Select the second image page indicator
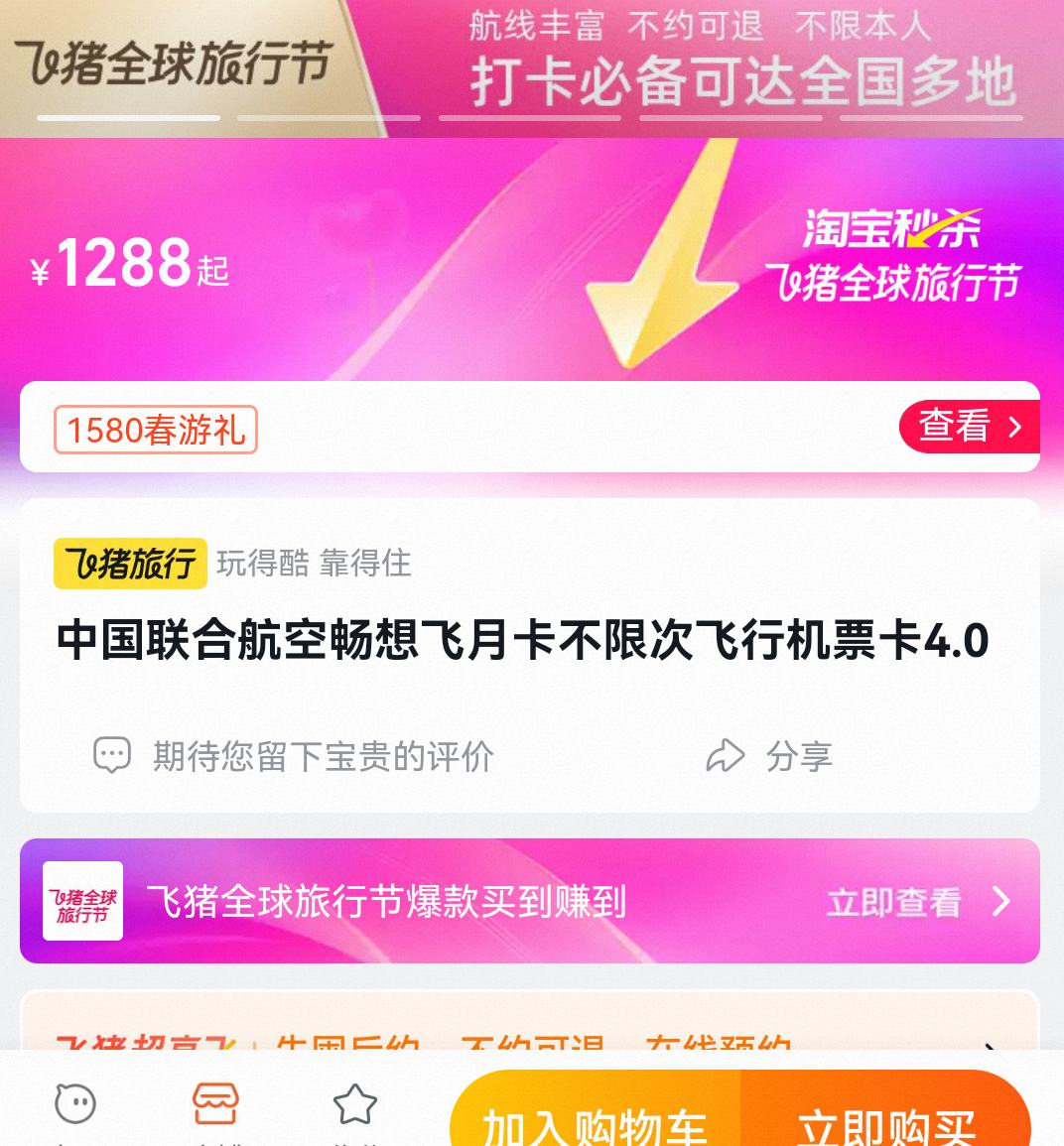 (329, 118)
